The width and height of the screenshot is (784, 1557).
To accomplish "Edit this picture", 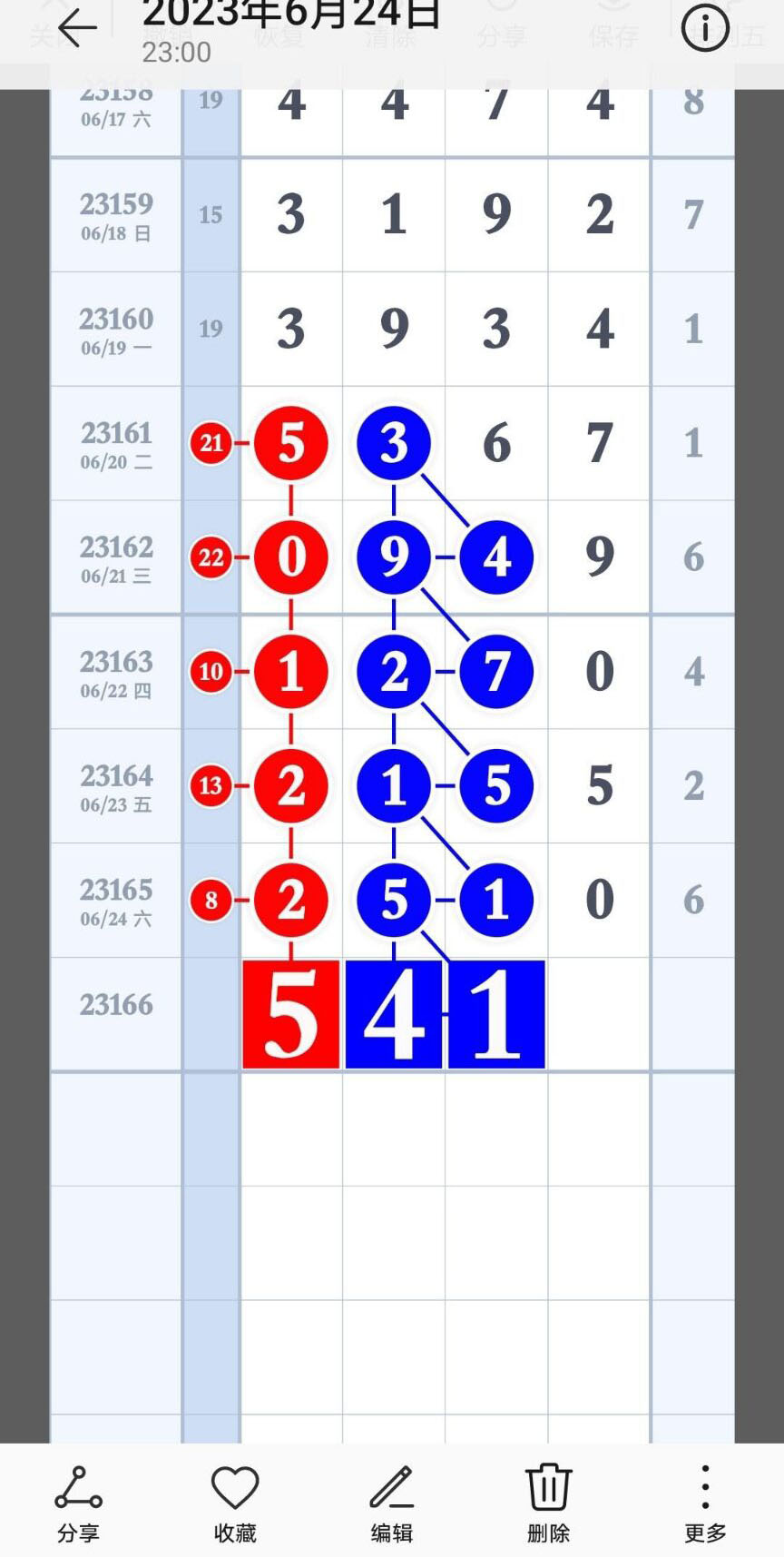I will (x=392, y=1504).
